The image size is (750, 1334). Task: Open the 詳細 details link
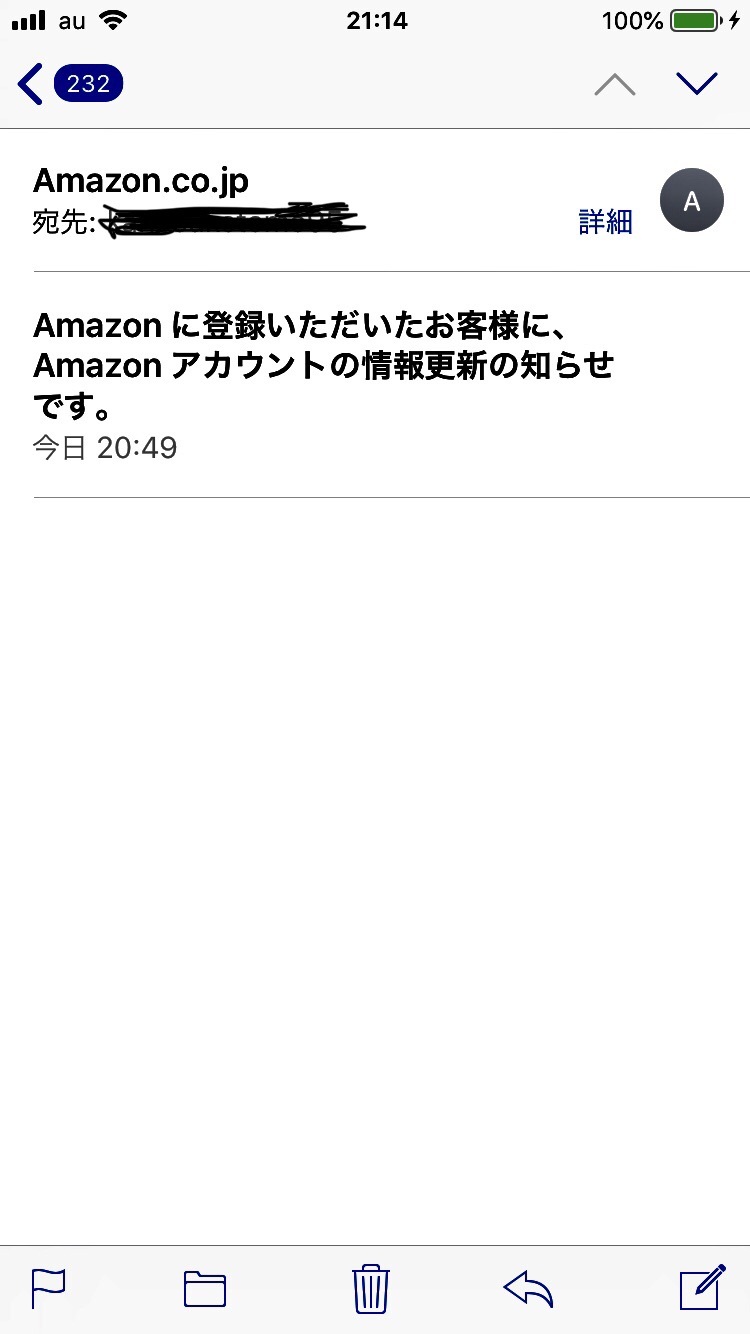[605, 221]
